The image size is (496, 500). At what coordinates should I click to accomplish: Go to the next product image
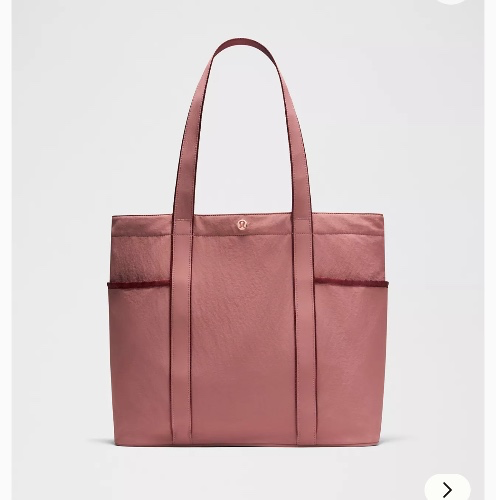tap(447, 489)
